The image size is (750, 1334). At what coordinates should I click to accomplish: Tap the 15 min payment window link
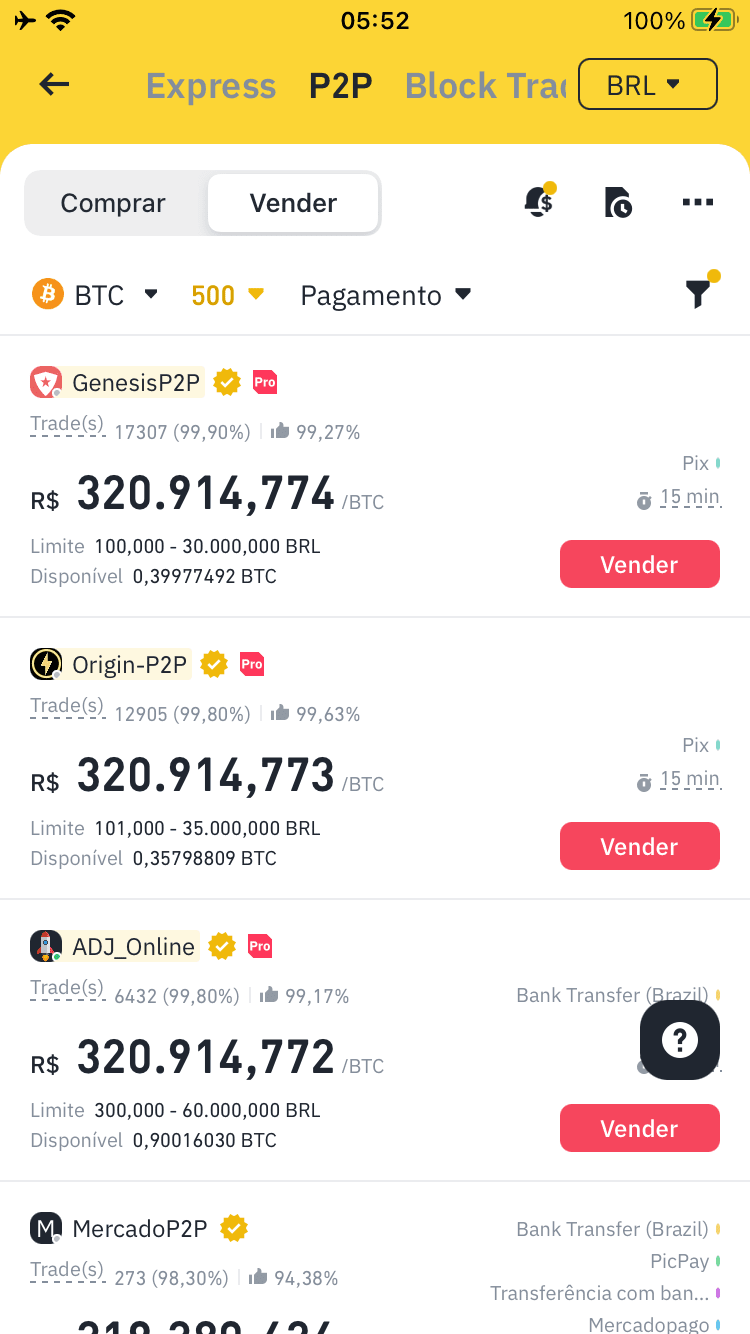pyautogui.click(x=690, y=499)
